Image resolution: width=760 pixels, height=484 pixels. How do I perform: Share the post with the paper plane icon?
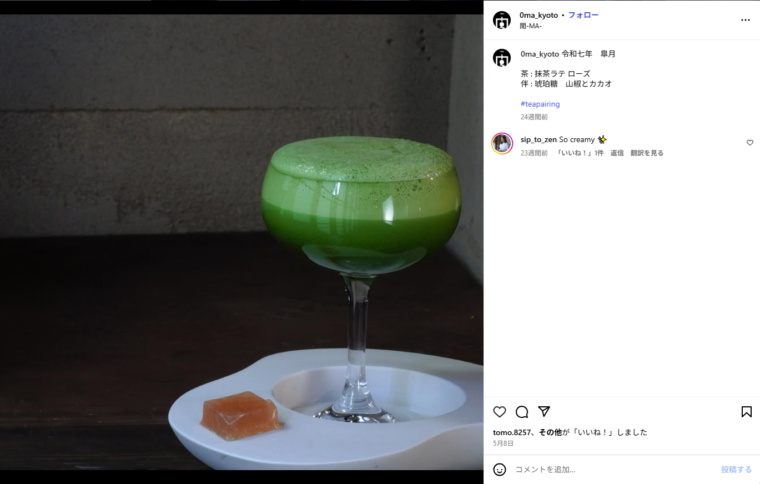(x=544, y=411)
